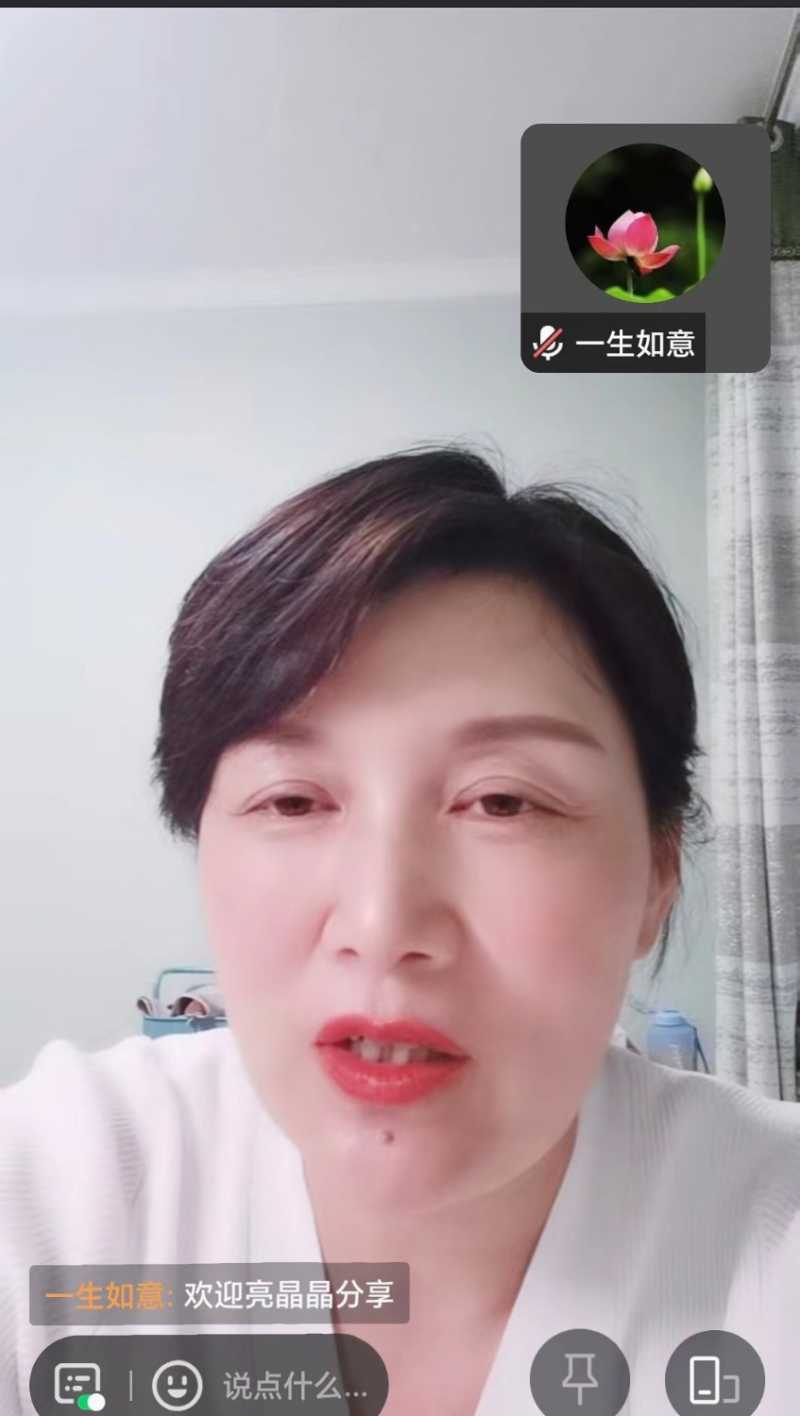Rotate screen using the phone orientation icon
This screenshot has height=1416, width=800.
click(714, 1380)
